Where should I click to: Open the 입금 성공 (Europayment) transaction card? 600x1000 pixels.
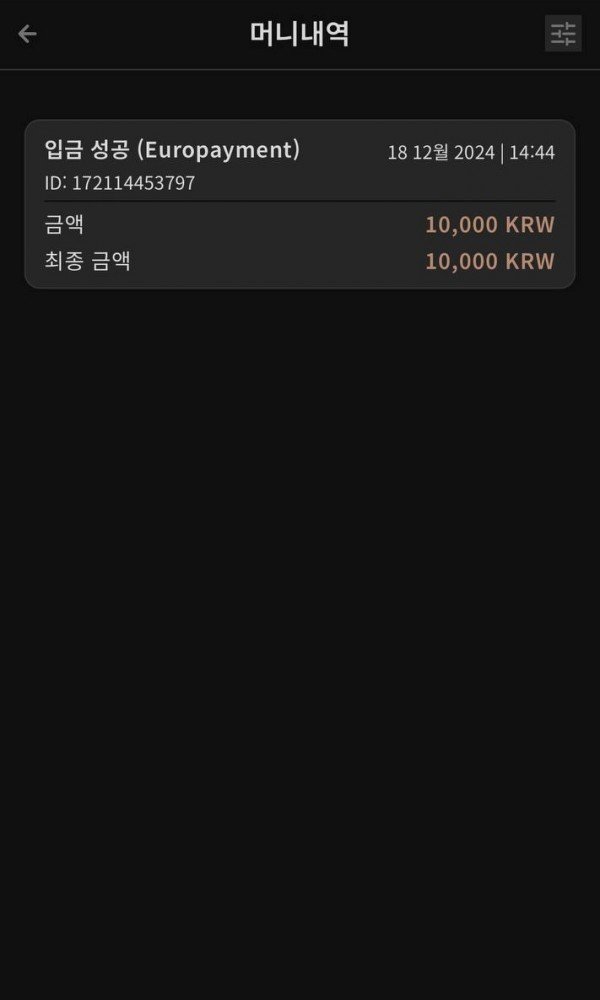click(x=299, y=204)
